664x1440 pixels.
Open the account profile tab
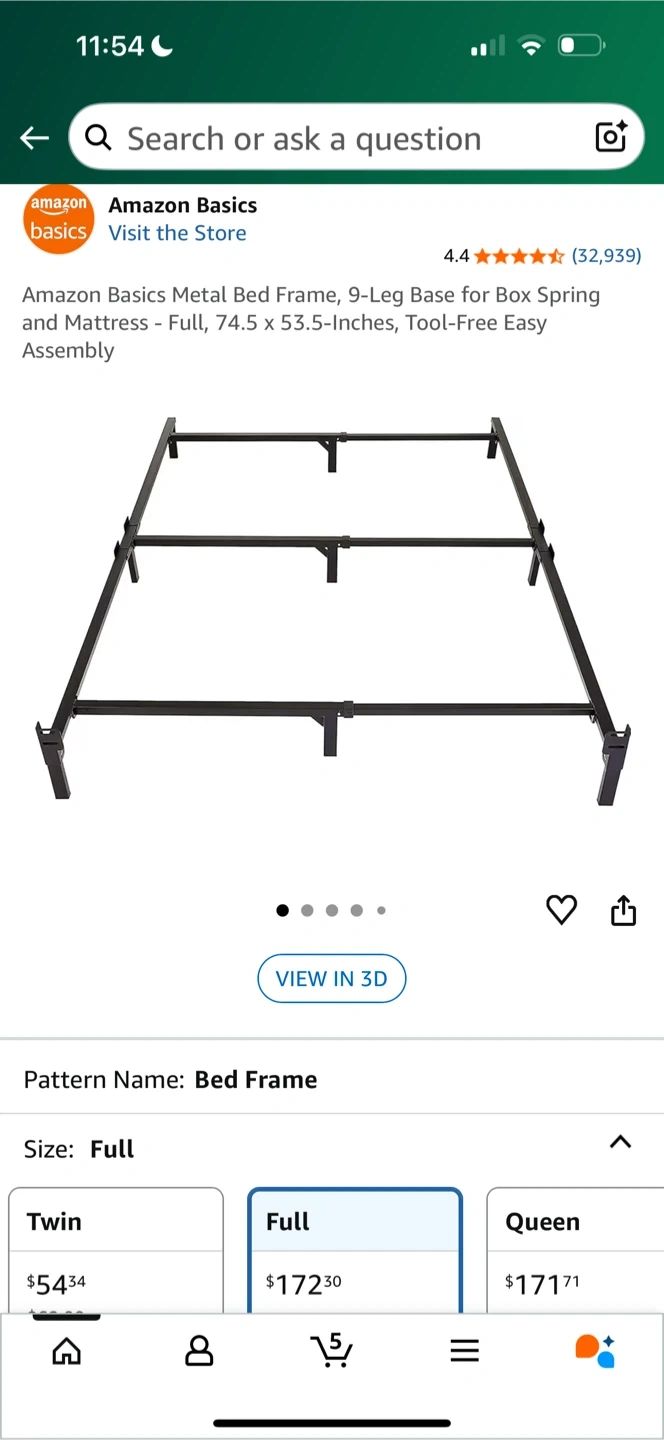pos(199,1351)
